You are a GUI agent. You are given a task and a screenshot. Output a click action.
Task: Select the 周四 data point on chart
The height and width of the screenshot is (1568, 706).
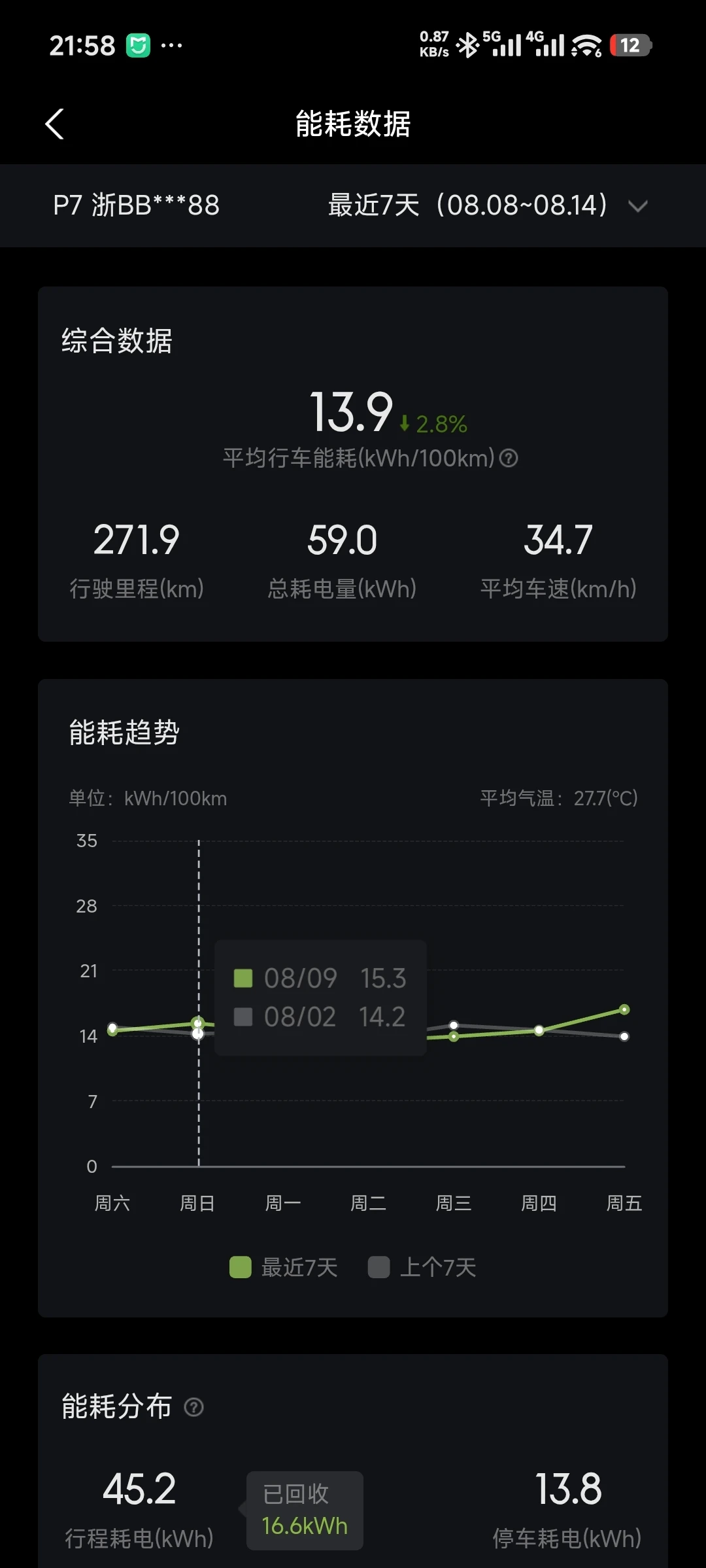(x=539, y=1030)
